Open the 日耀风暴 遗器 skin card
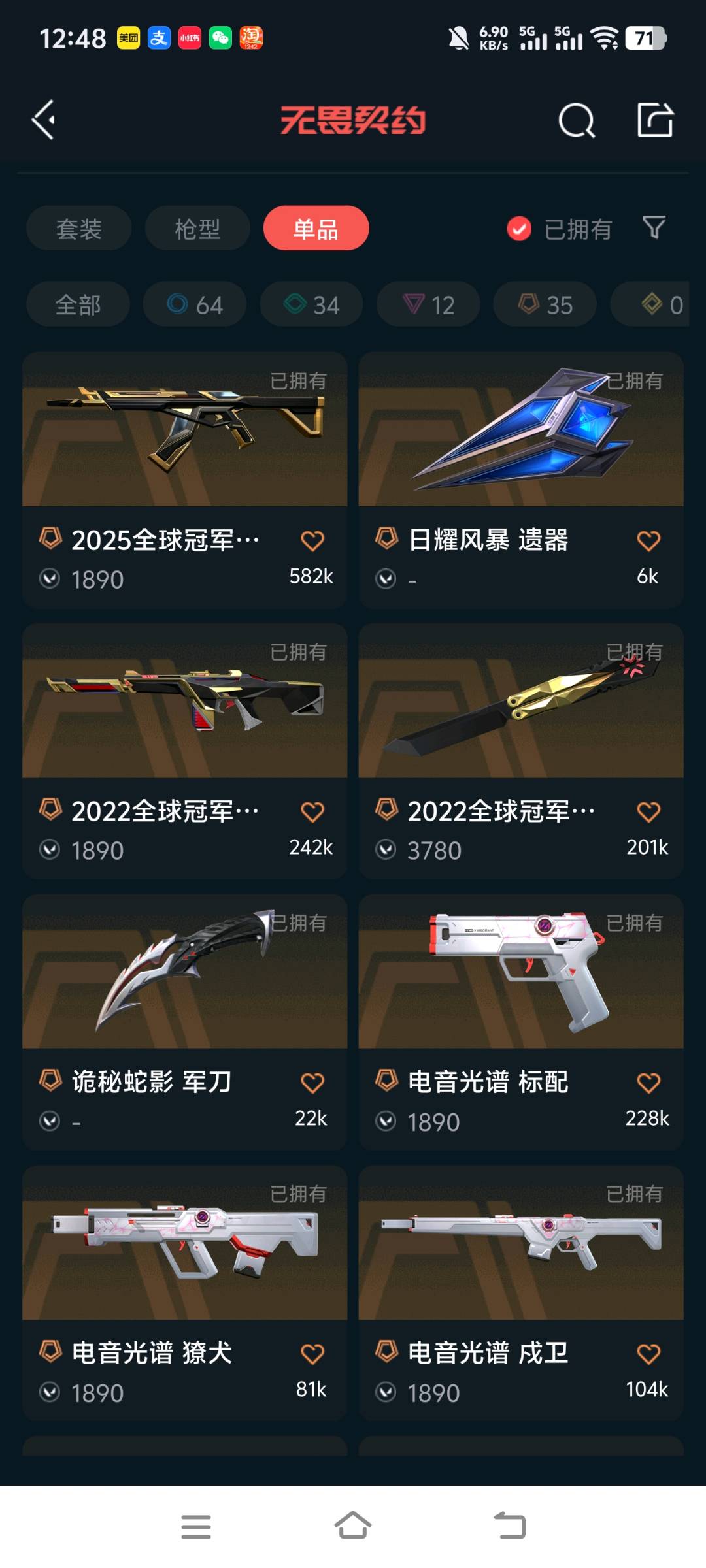This screenshot has height=1568, width=706. point(520,457)
